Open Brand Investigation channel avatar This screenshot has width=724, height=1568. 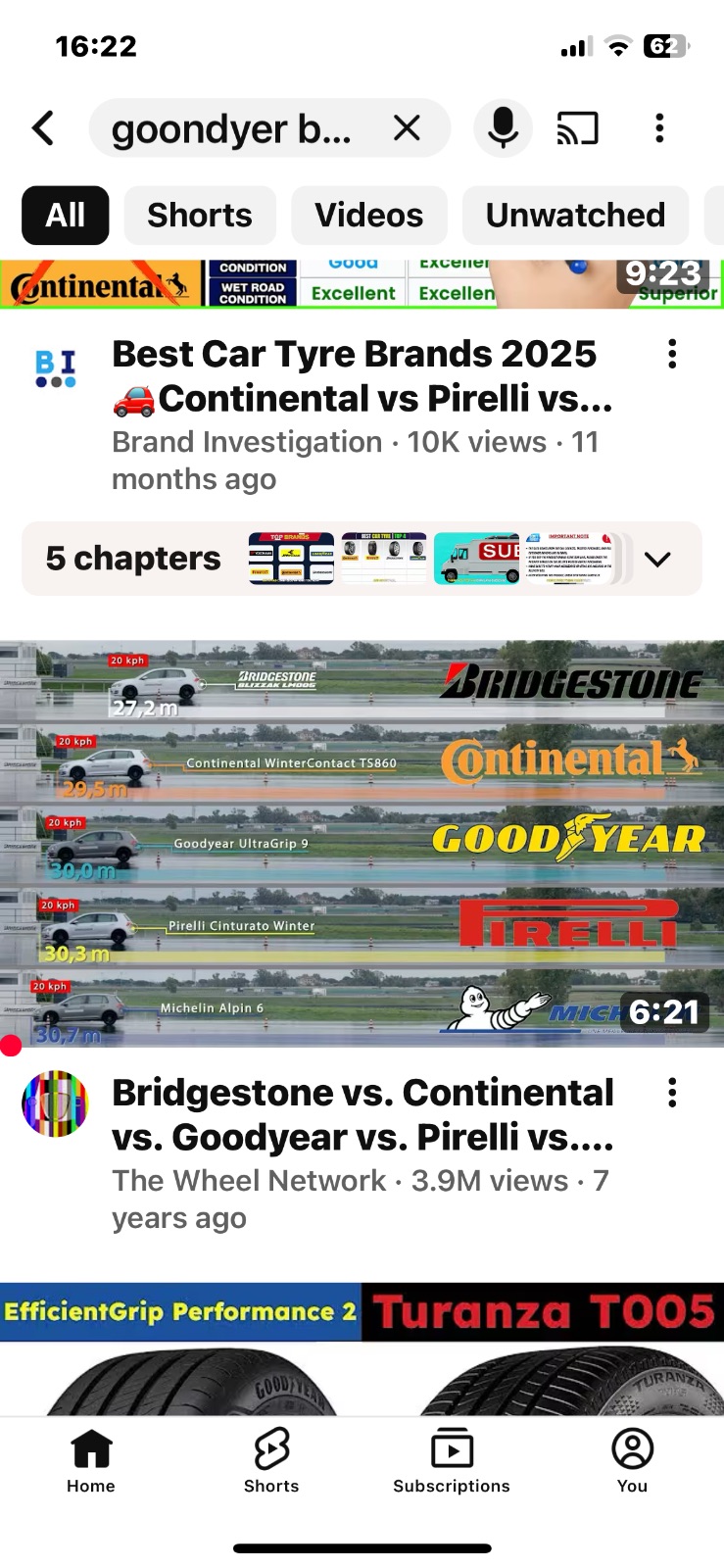coord(56,368)
